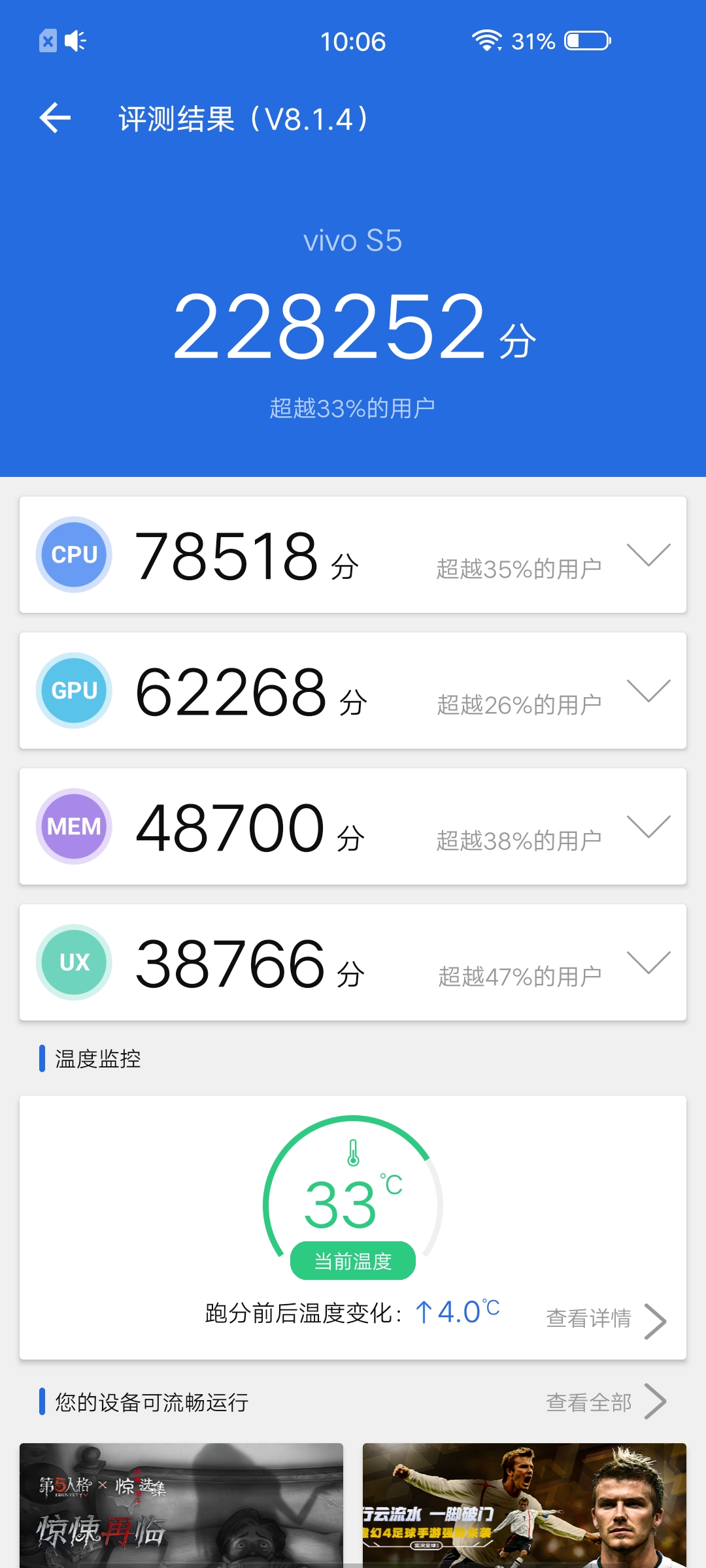The width and height of the screenshot is (706, 1568).
Task: Expand the GPU score breakdown
Action: (x=648, y=691)
